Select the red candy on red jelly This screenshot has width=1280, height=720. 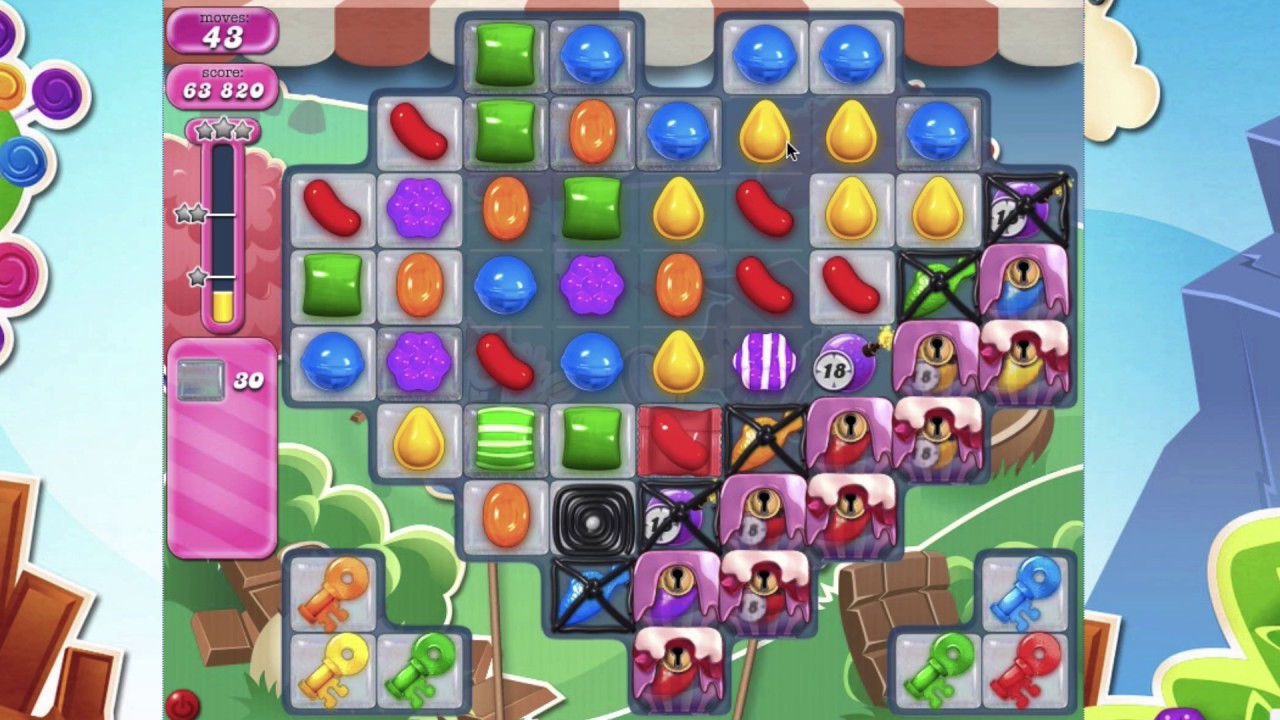pos(679,439)
